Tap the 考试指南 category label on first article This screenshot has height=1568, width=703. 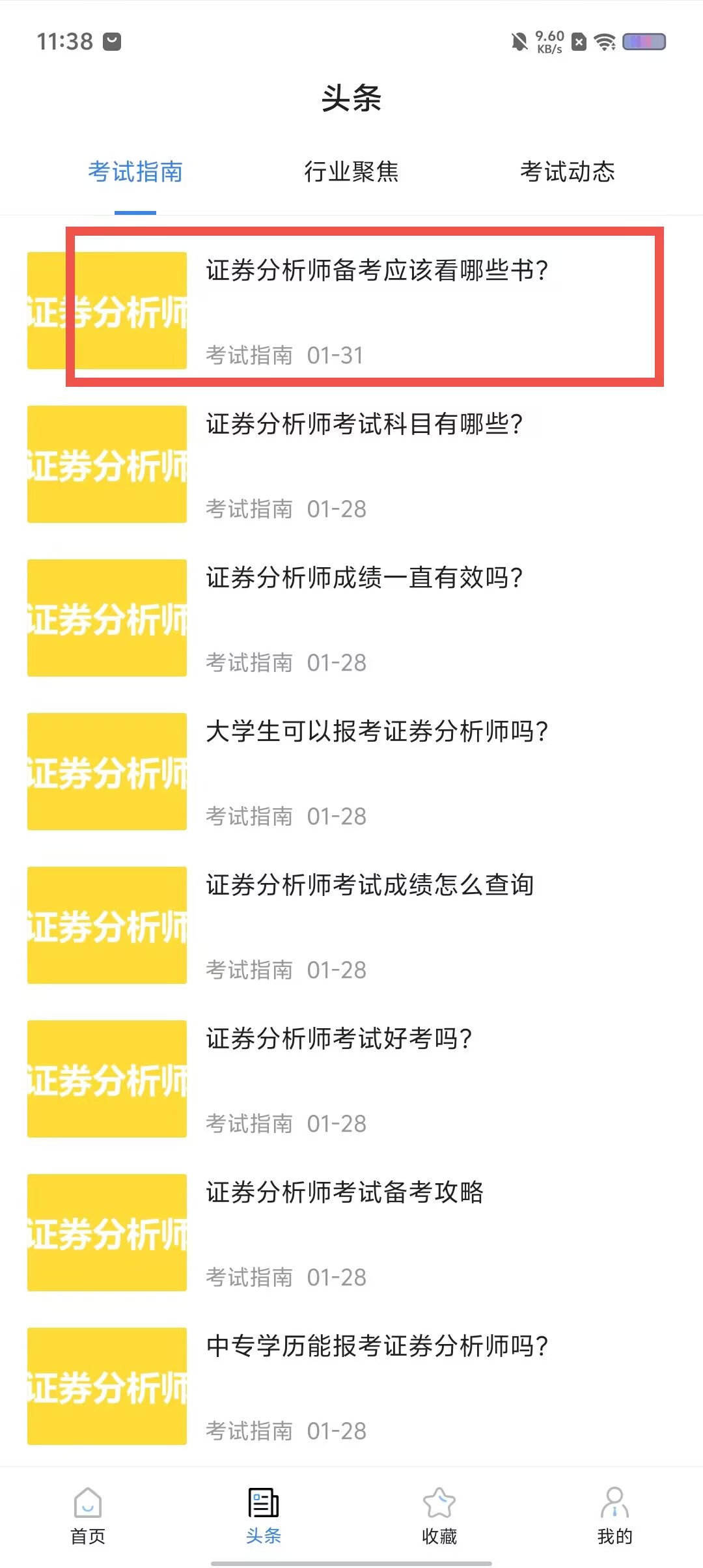[x=250, y=356]
